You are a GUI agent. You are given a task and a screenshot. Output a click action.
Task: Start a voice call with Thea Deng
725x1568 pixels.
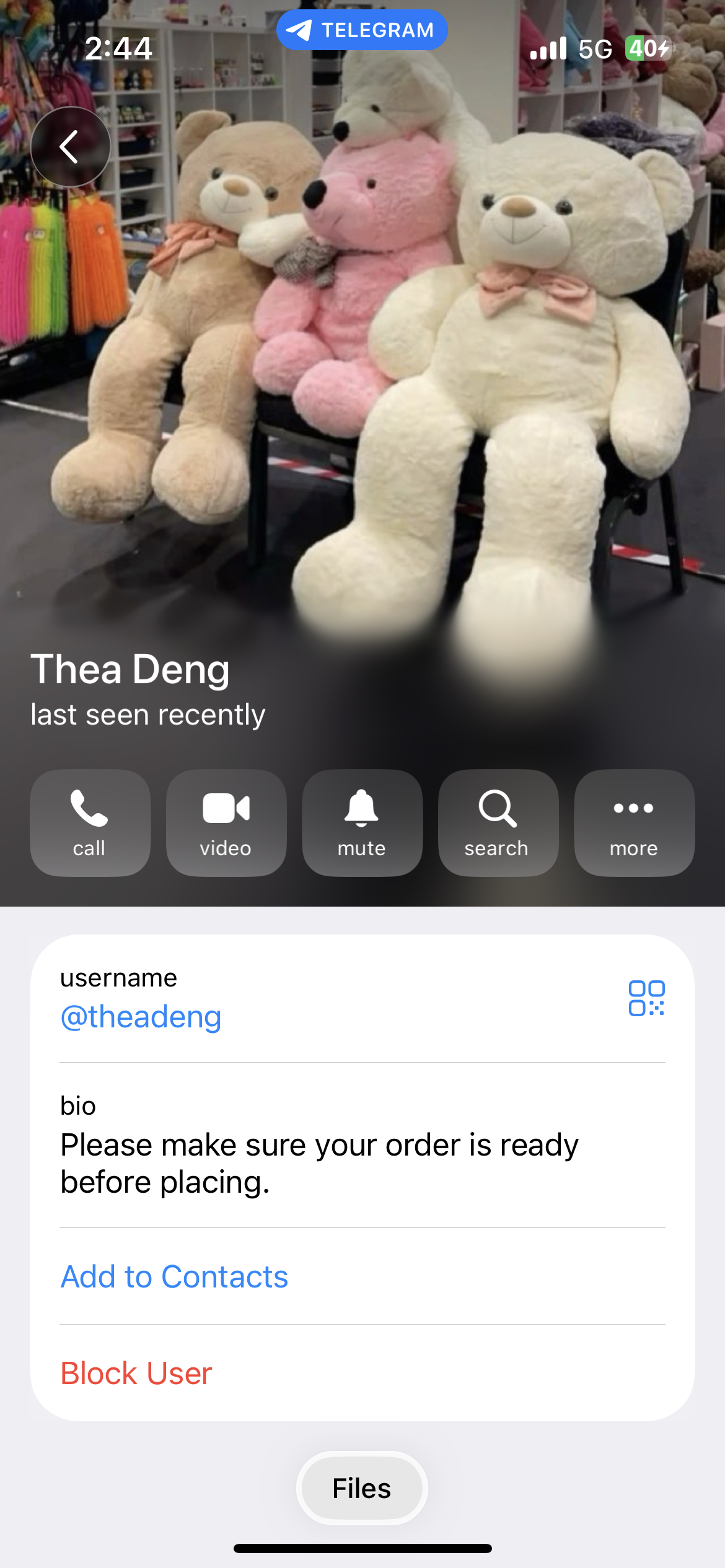[x=90, y=822]
